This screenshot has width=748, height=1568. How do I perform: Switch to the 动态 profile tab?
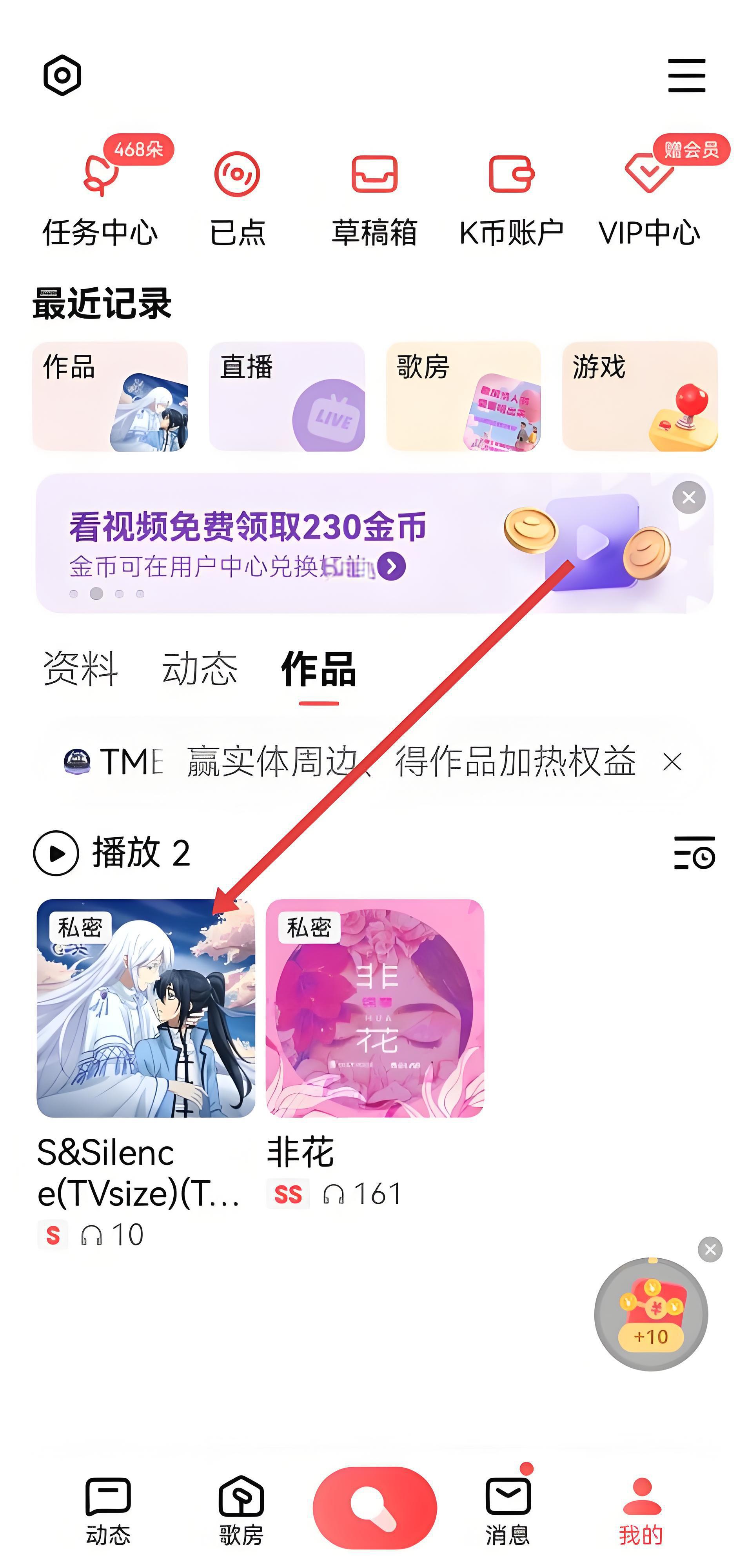pos(199,668)
